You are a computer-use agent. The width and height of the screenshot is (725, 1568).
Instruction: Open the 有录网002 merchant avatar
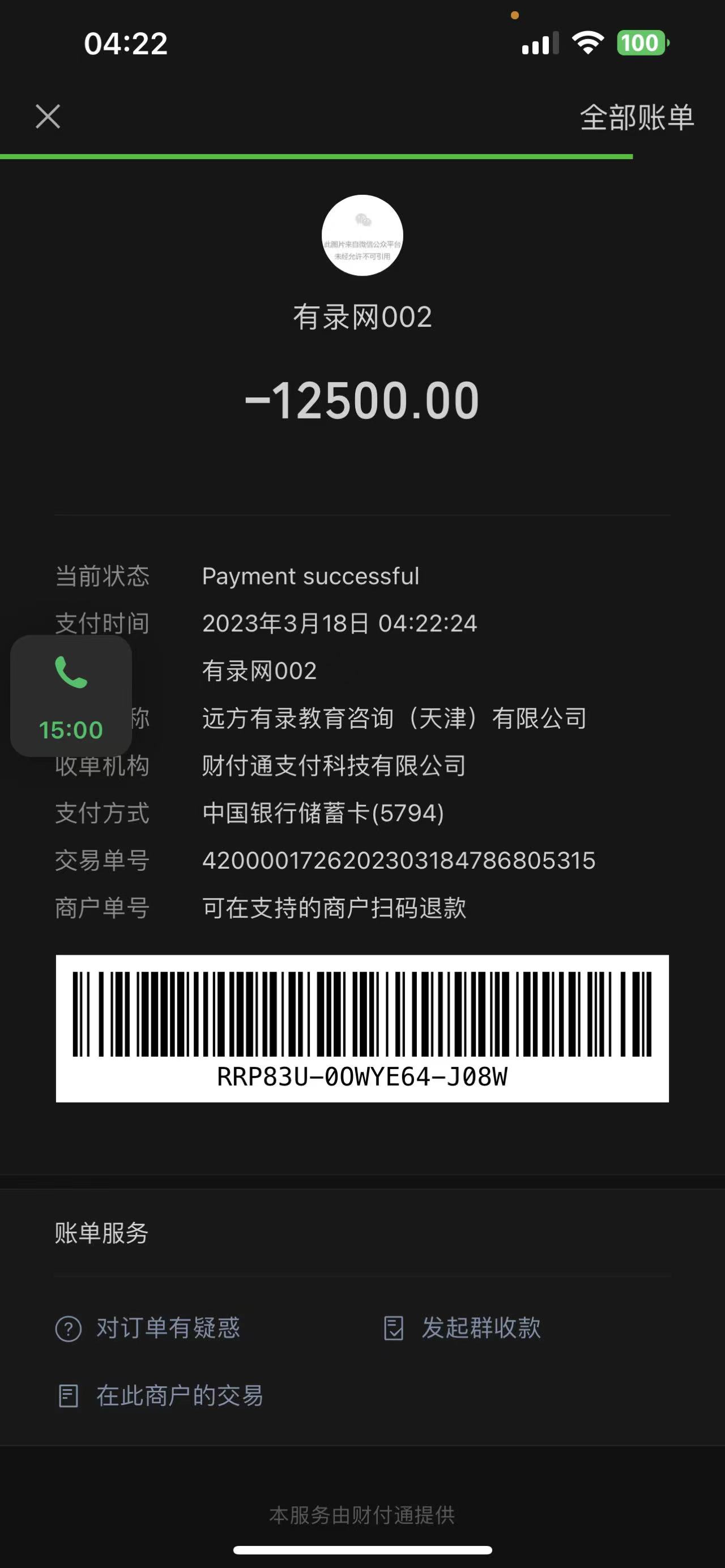click(362, 236)
